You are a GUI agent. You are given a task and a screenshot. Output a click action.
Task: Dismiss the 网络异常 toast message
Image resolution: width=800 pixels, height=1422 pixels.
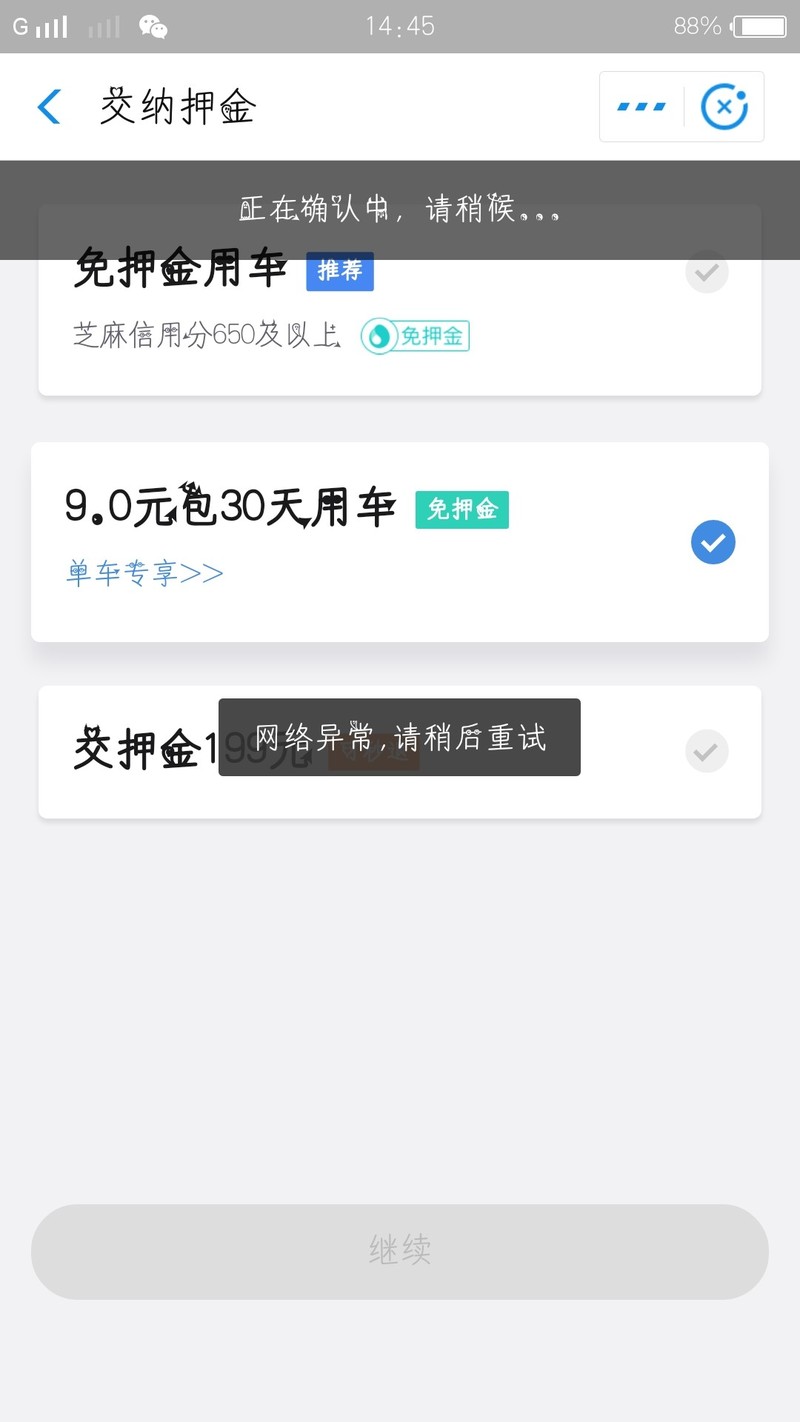[399, 737]
